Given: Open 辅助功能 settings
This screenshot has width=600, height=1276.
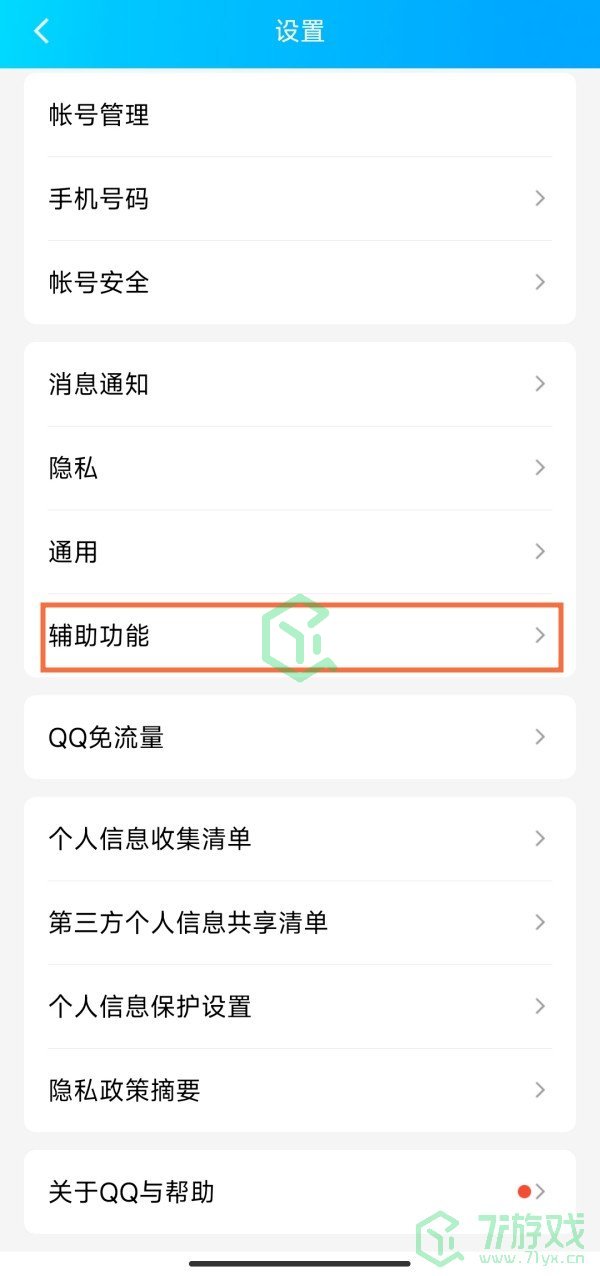Looking at the screenshot, I should (x=299, y=636).
